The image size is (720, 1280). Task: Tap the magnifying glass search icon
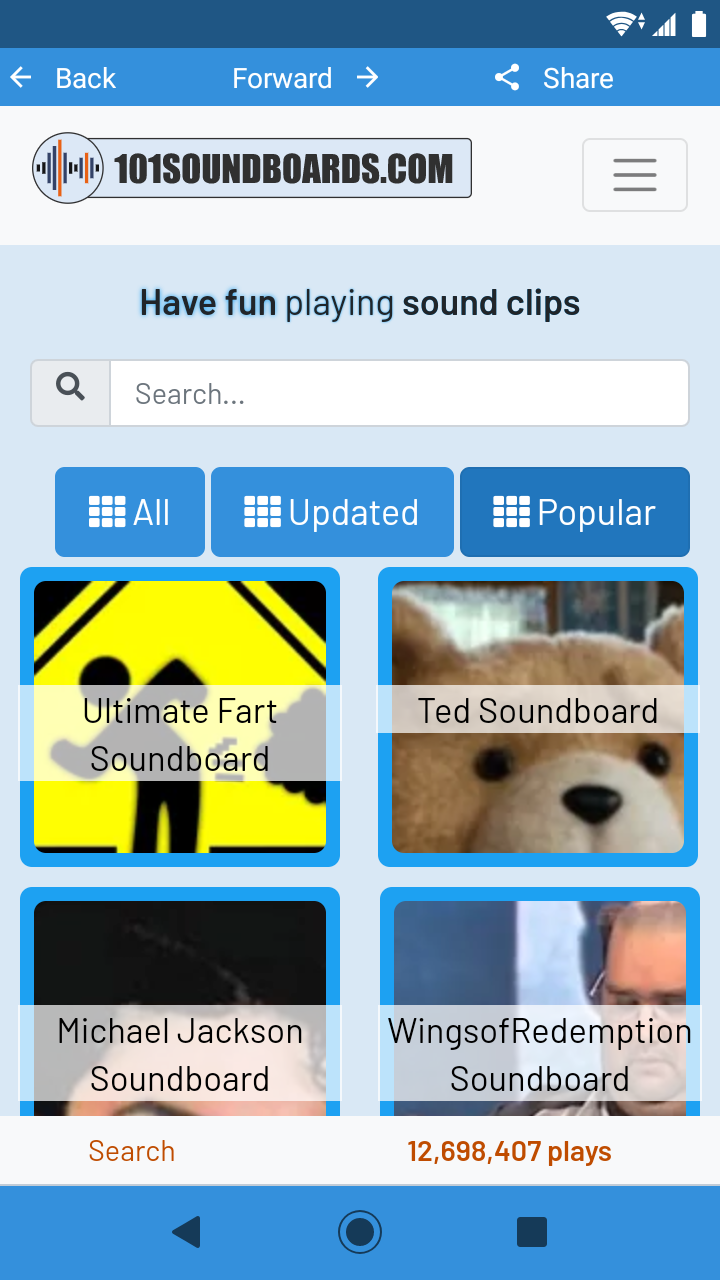(x=69, y=392)
